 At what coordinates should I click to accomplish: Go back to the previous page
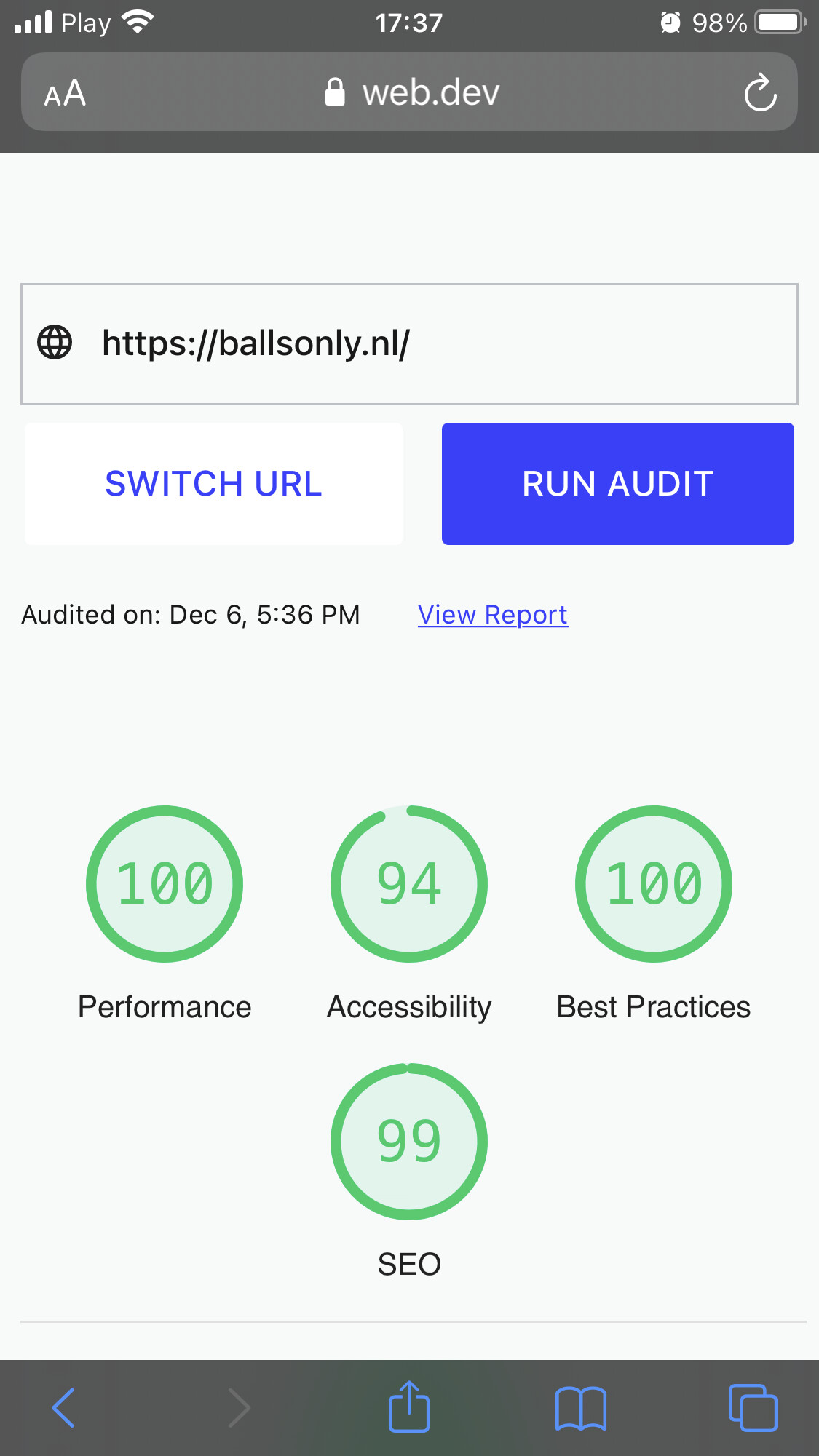click(x=64, y=1407)
